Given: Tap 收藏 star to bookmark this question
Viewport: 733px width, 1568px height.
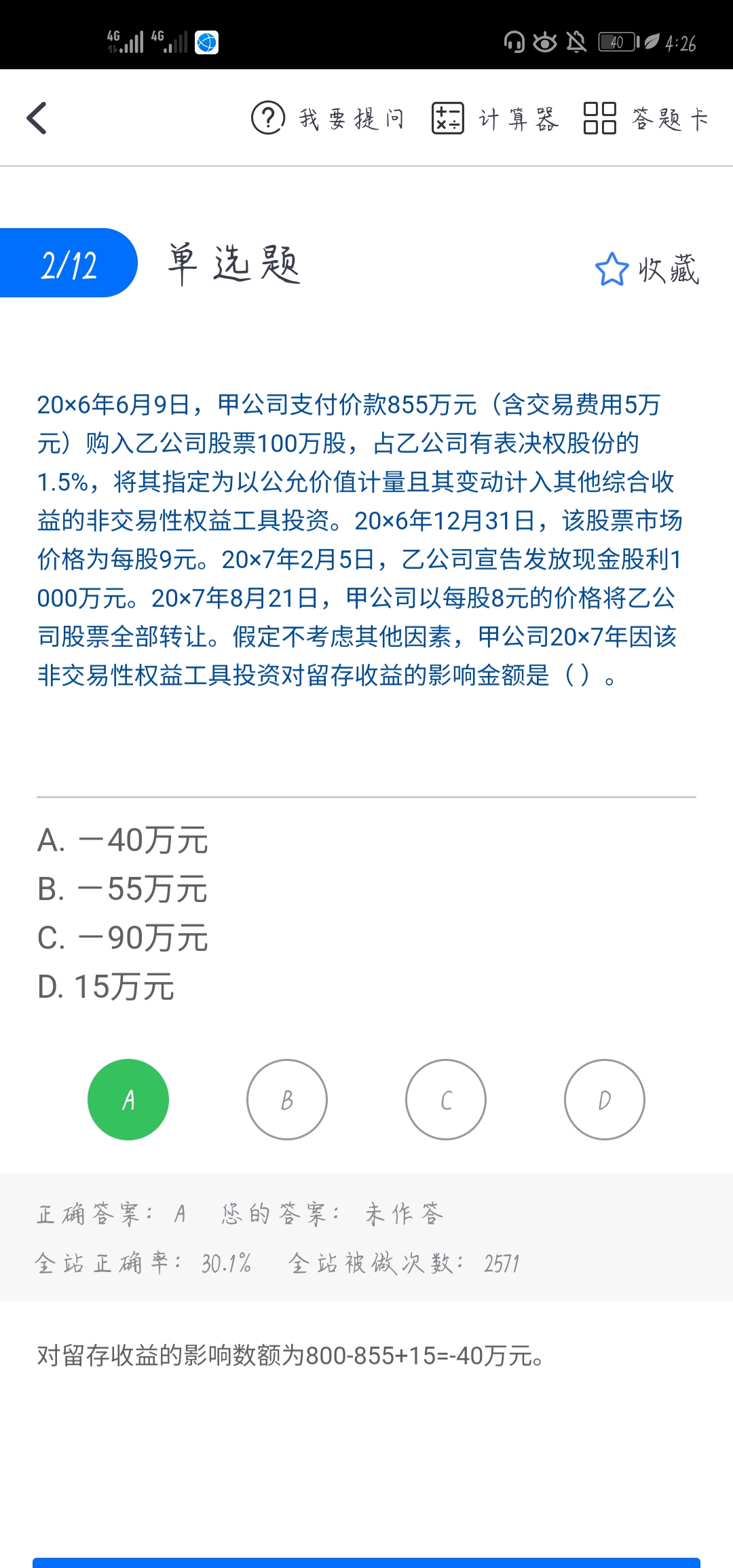Looking at the screenshot, I should point(646,269).
